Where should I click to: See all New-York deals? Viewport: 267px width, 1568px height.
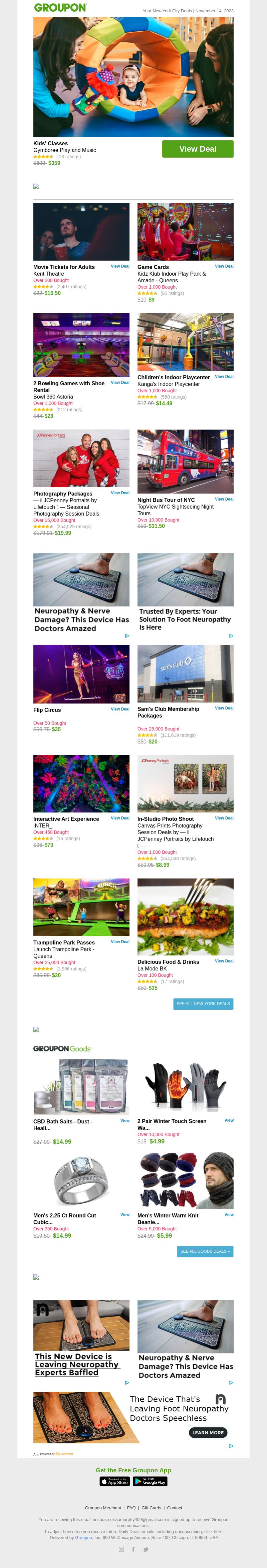coord(203,1004)
